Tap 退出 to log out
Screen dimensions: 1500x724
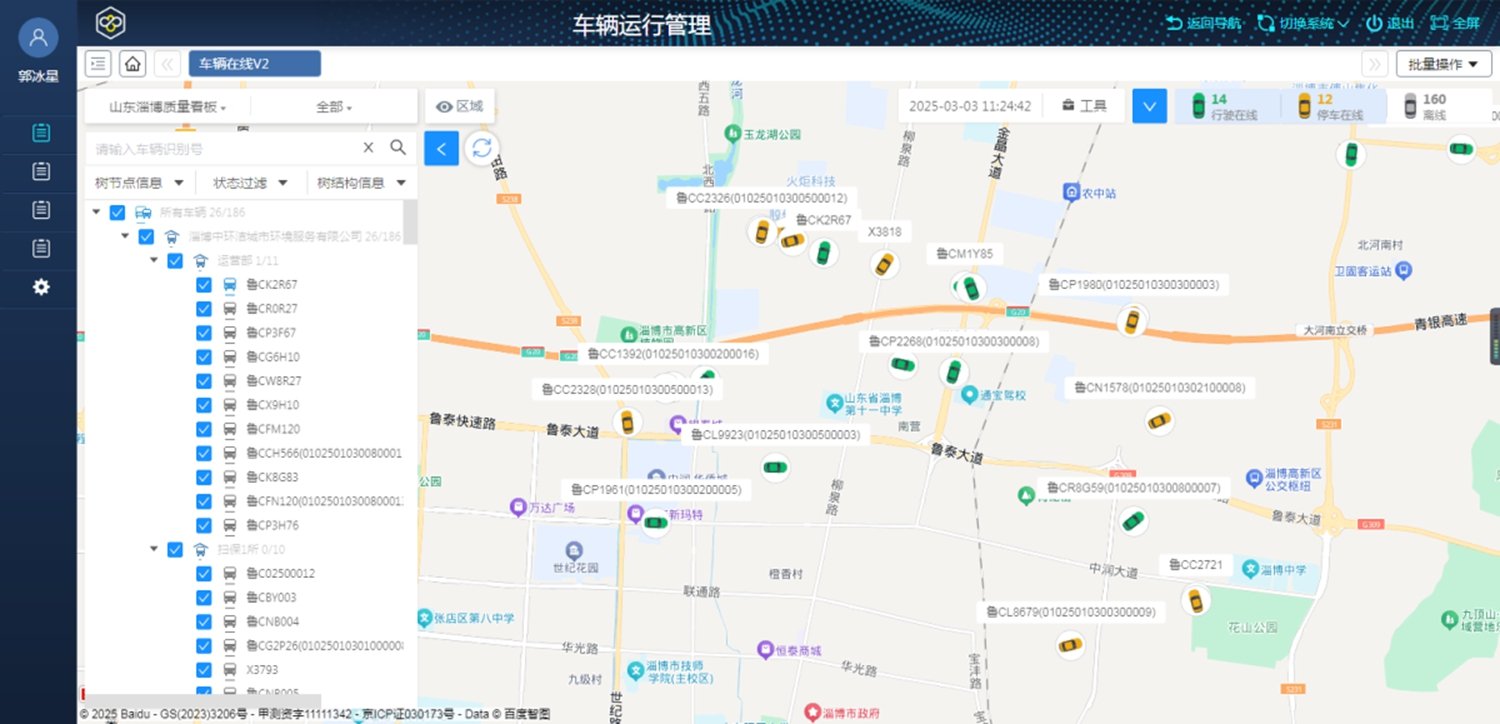click(1390, 23)
